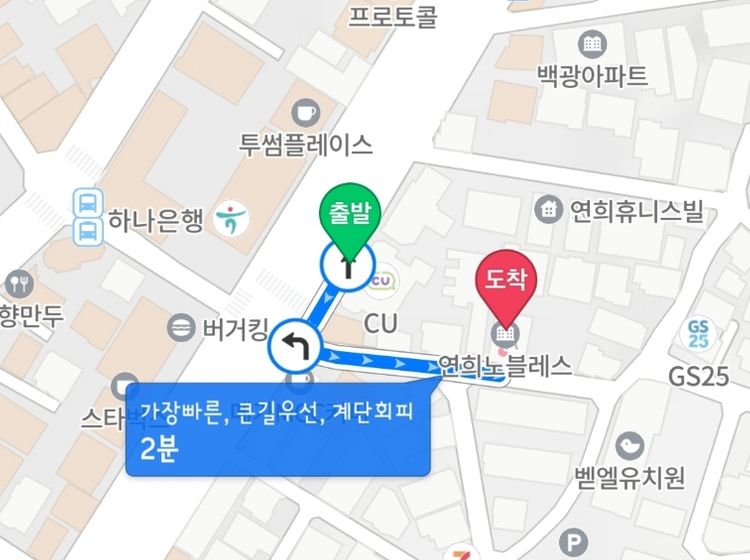Open the 연희휴니스빌 marker
750x560 pixels.
point(548,209)
